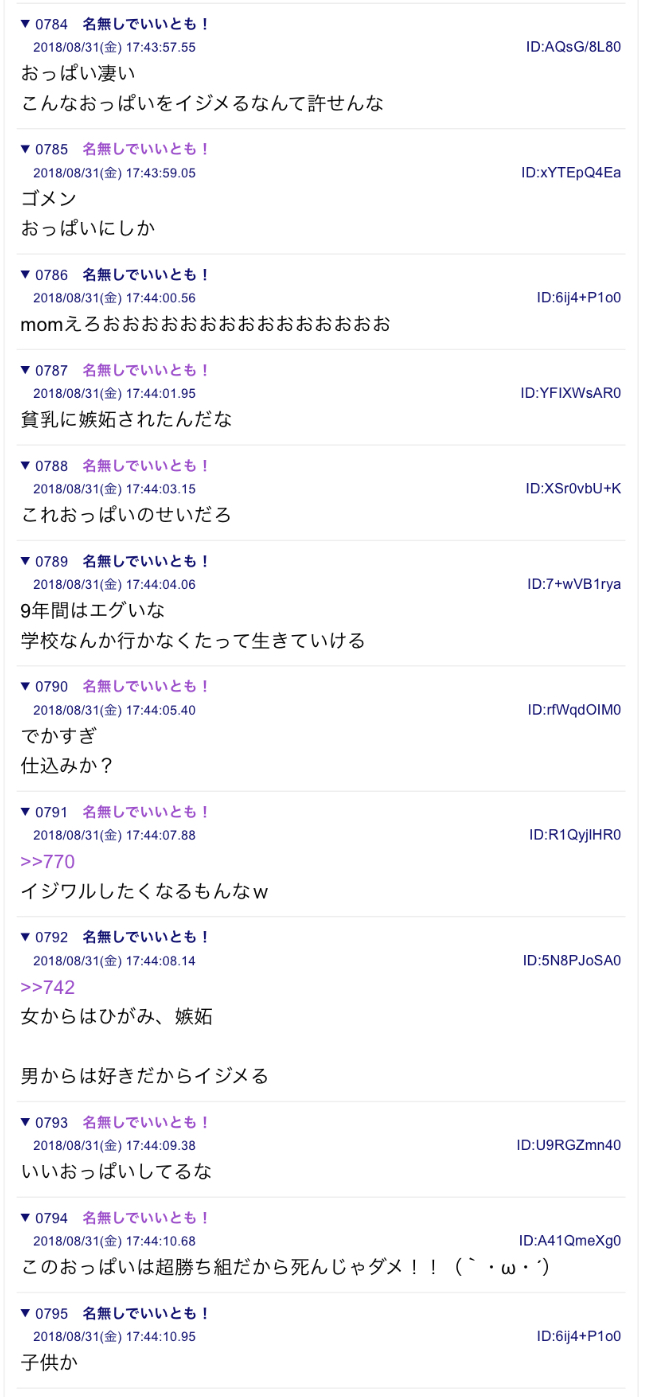Image resolution: width=647 pixels, height=1397 pixels.
Task: Open the >>770 reply anchor link
Action: tap(48, 862)
